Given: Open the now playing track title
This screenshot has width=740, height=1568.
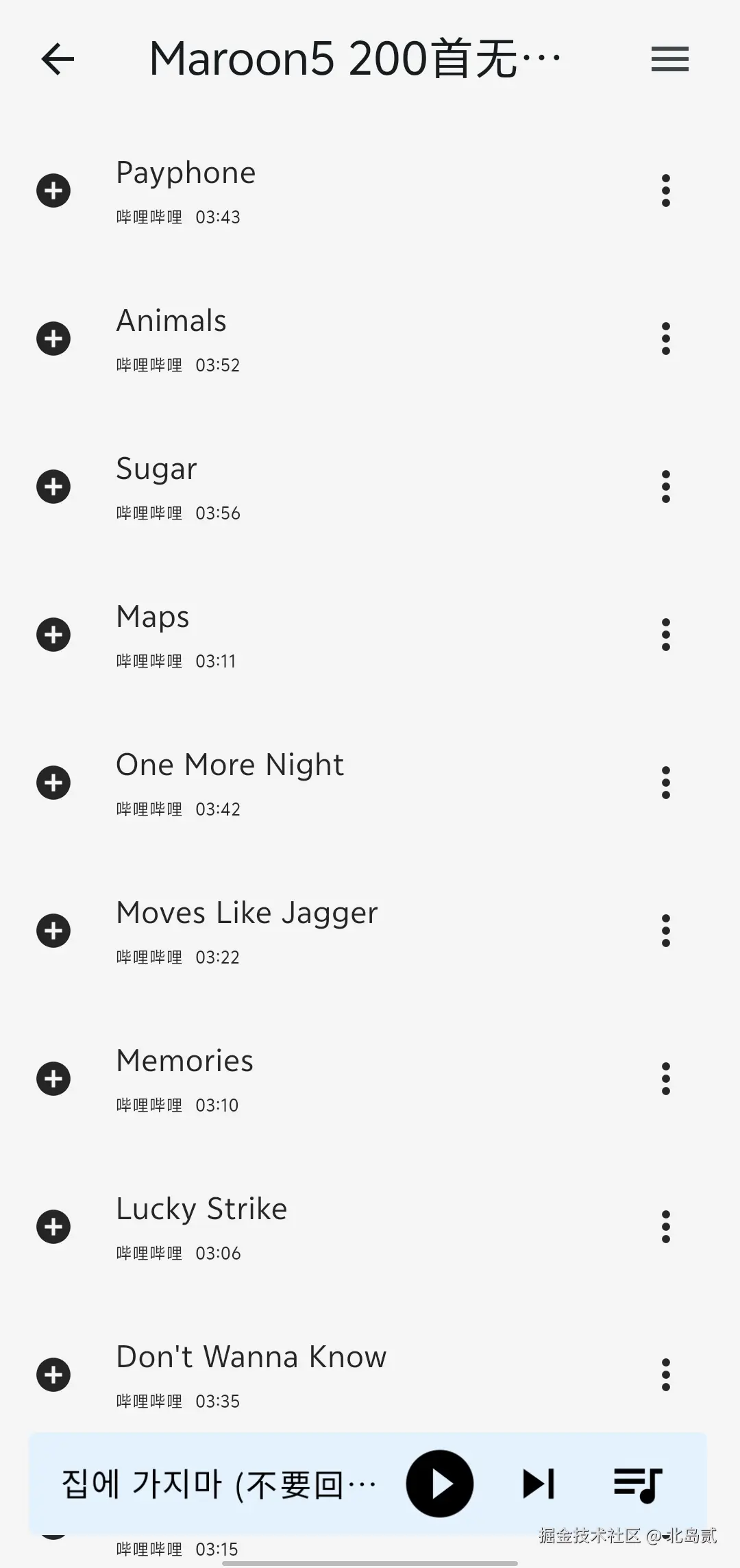Looking at the screenshot, I should [x=219, y=1484].
